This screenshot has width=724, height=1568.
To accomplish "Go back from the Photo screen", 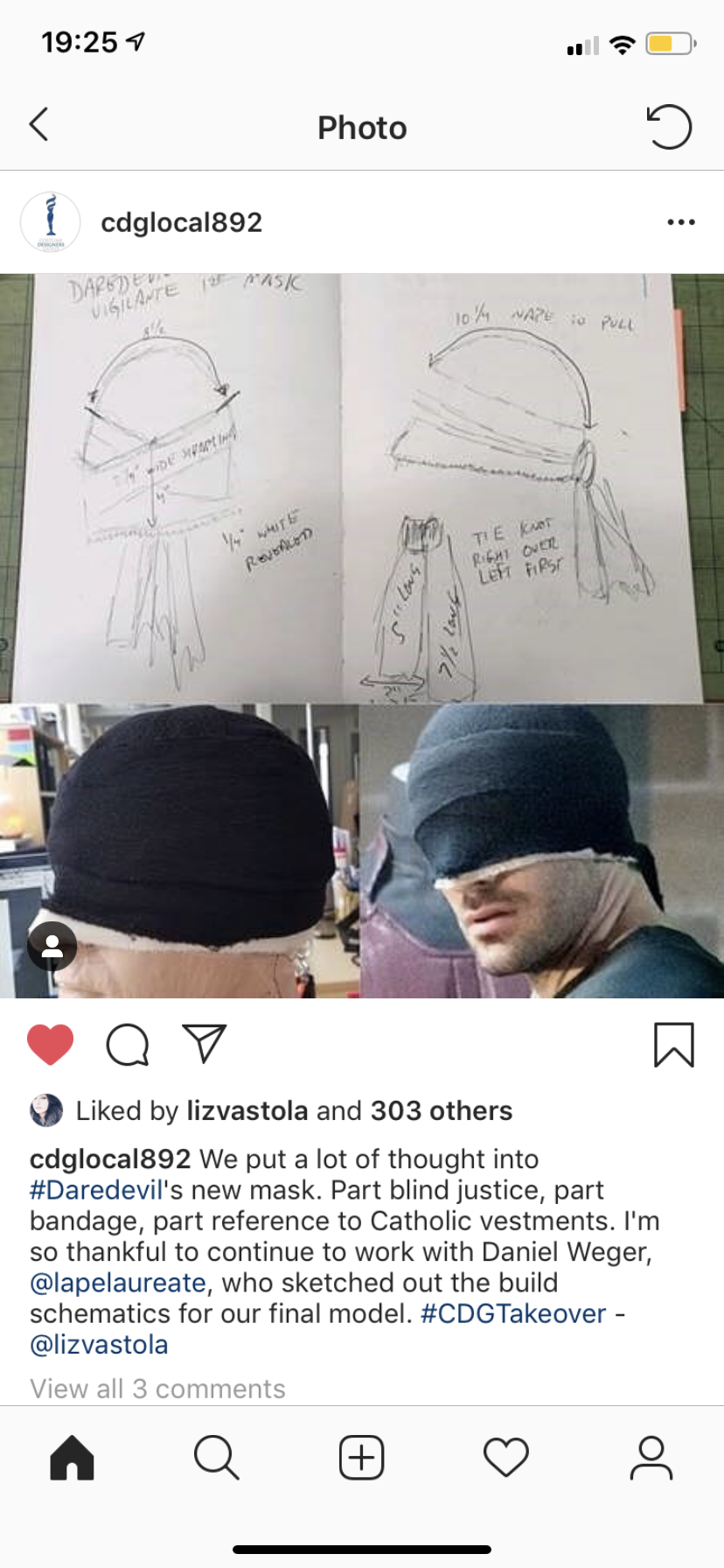I will point(38,125).
